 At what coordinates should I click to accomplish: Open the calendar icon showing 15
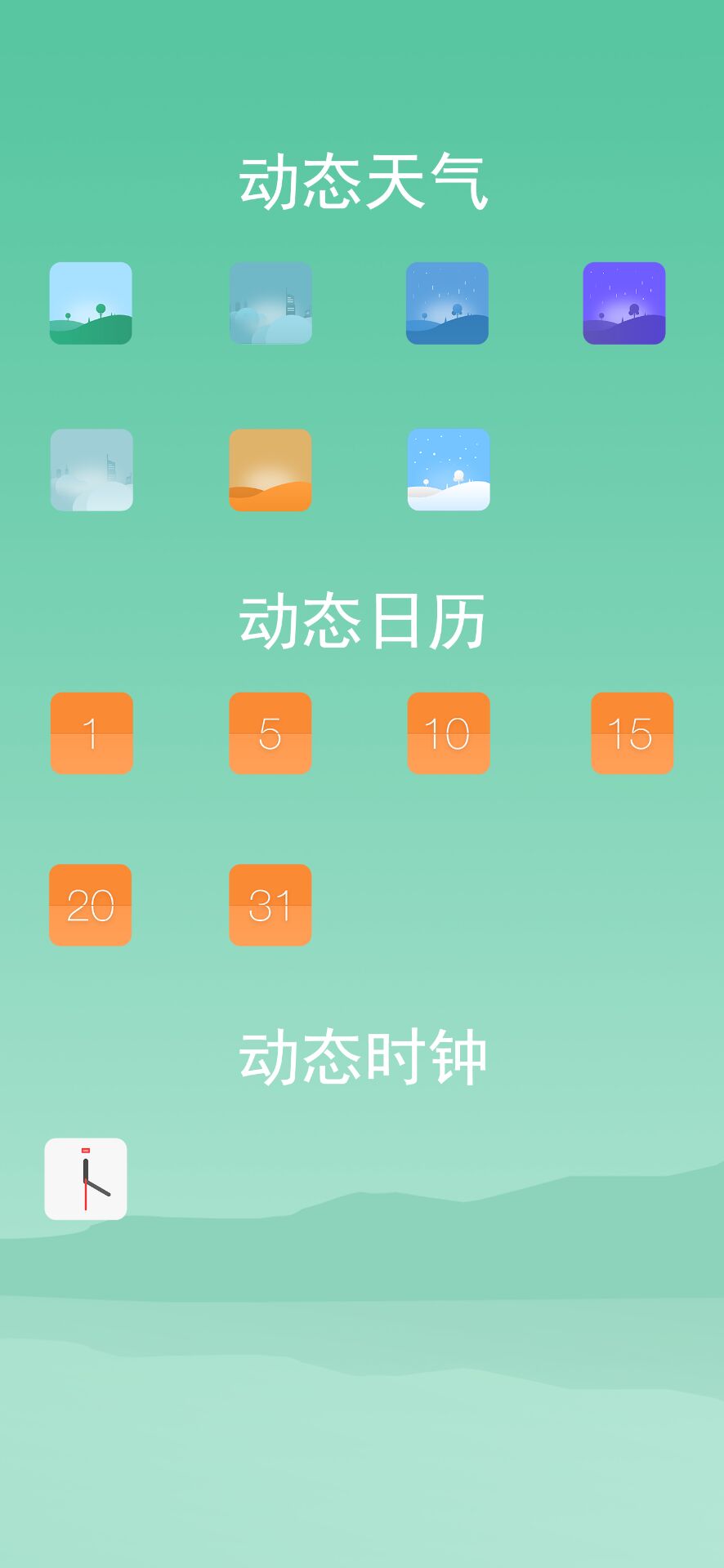tap(631, 733)
